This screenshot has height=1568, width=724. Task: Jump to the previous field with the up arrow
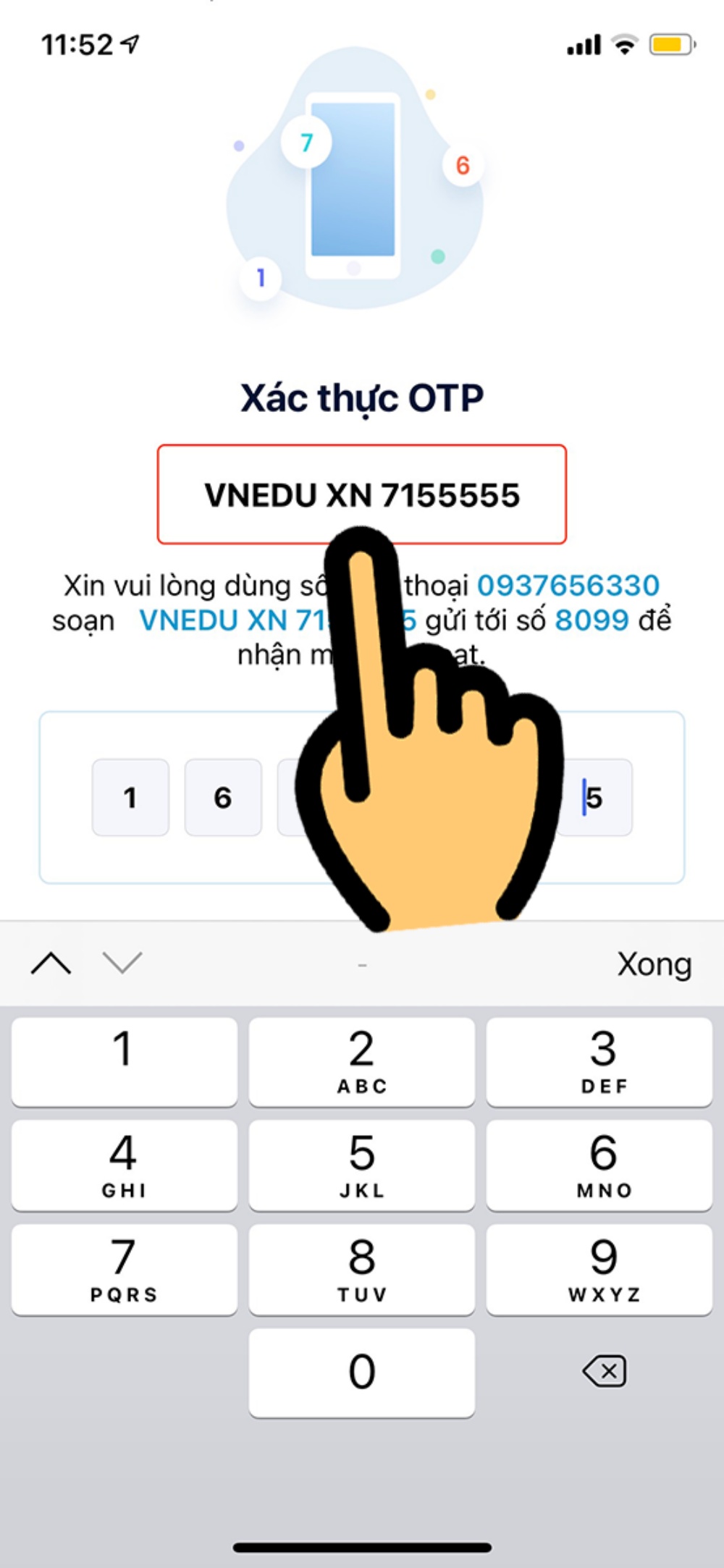(51, 964)
